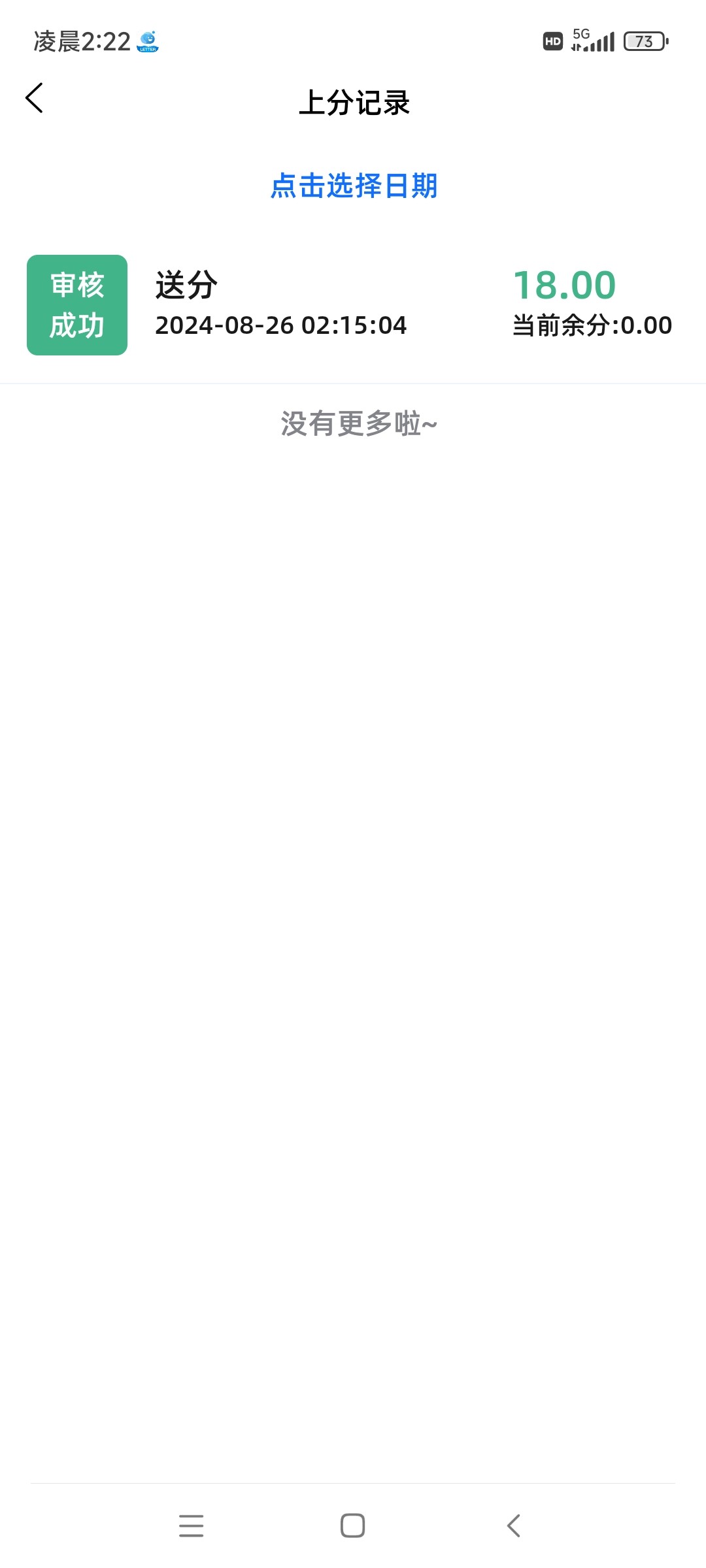Go to the home screen

pos(352,1526)
